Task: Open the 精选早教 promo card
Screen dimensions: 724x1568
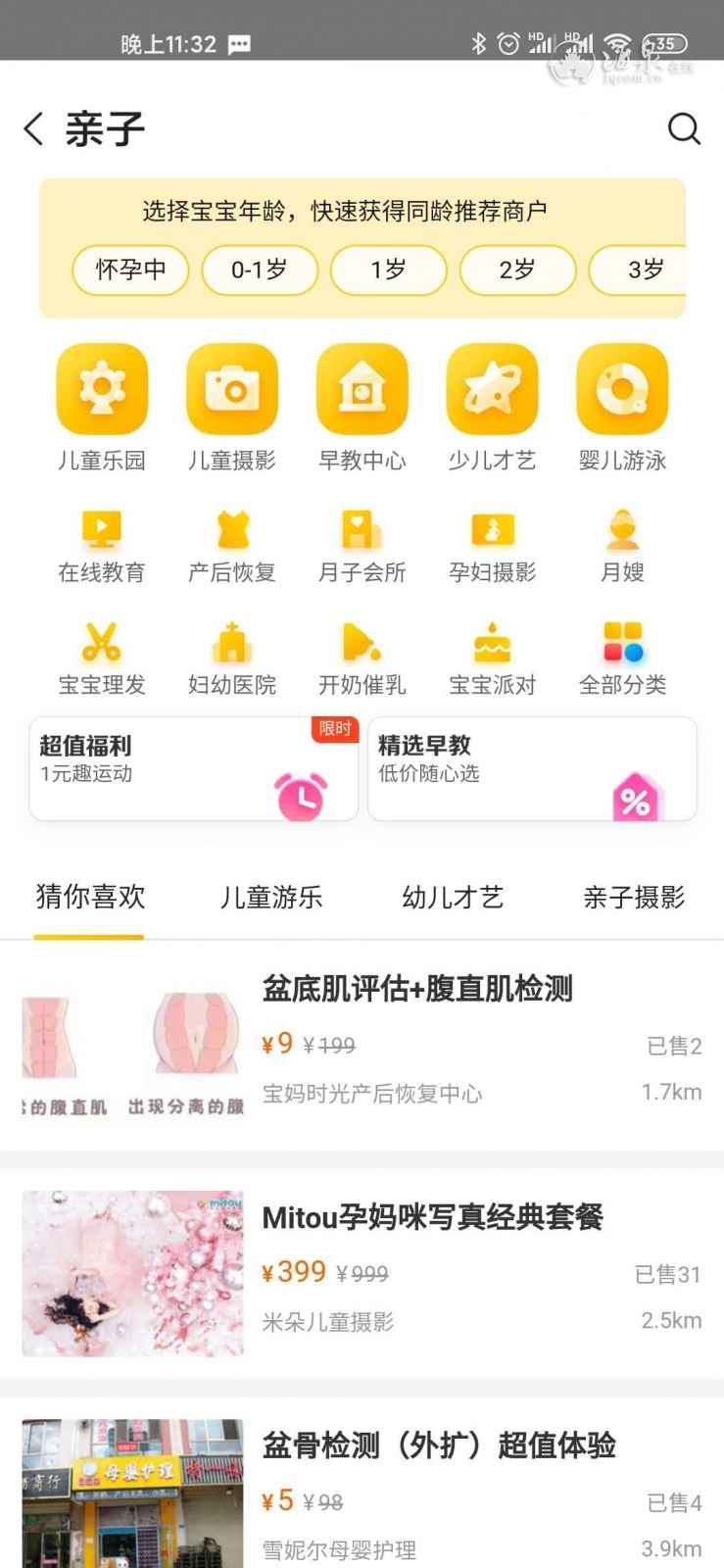Action: [x=532, y=768]
